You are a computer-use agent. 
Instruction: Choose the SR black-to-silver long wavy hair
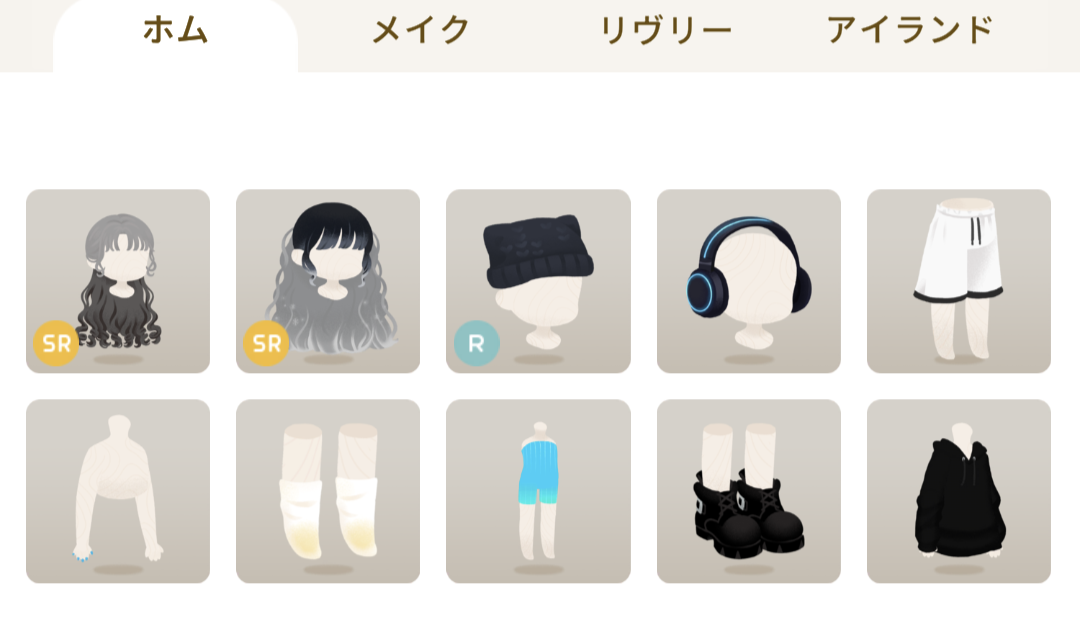coord(328,281)
